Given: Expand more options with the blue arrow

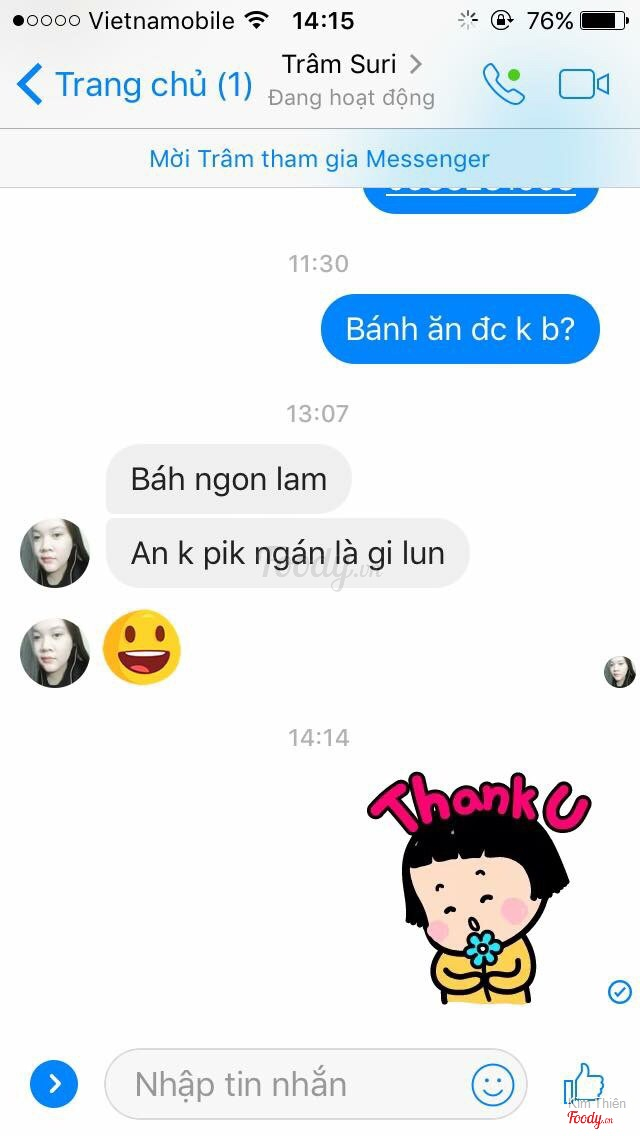Looking at the screenshot, I should click(55, 1084).
